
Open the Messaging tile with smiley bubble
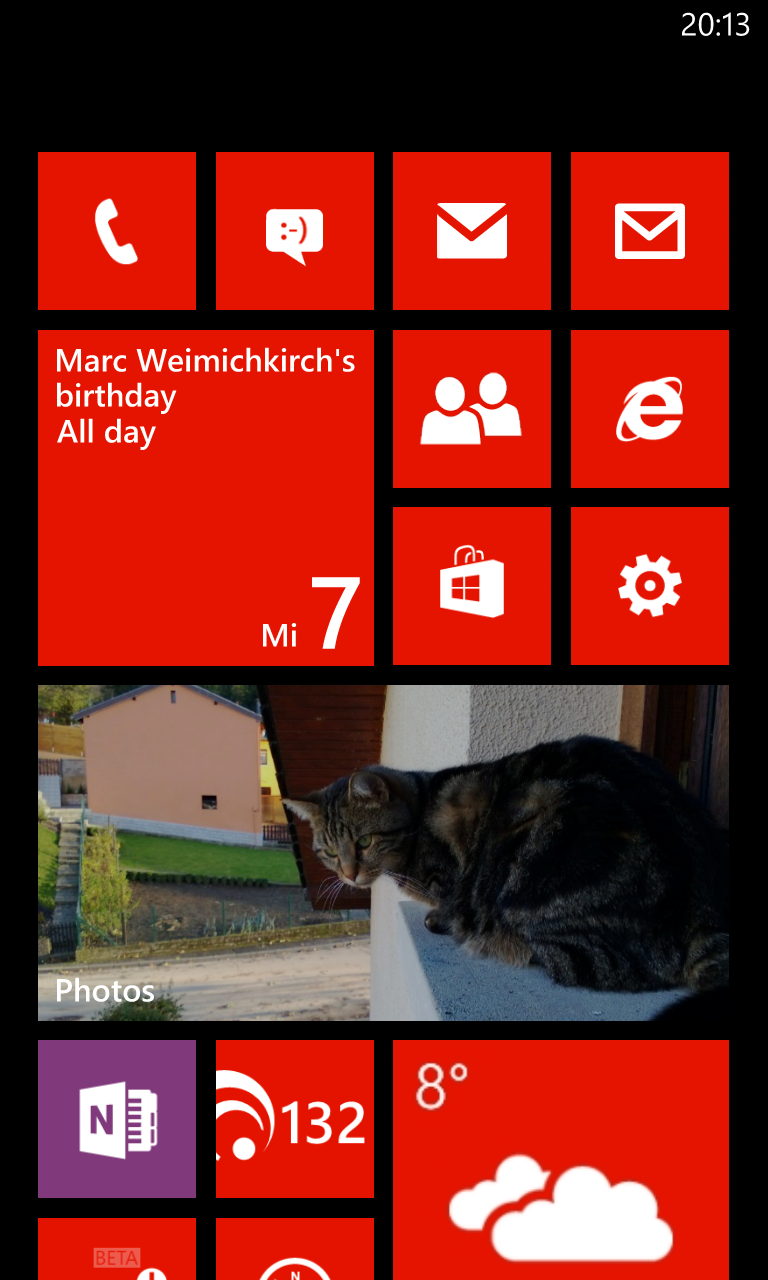295,231
